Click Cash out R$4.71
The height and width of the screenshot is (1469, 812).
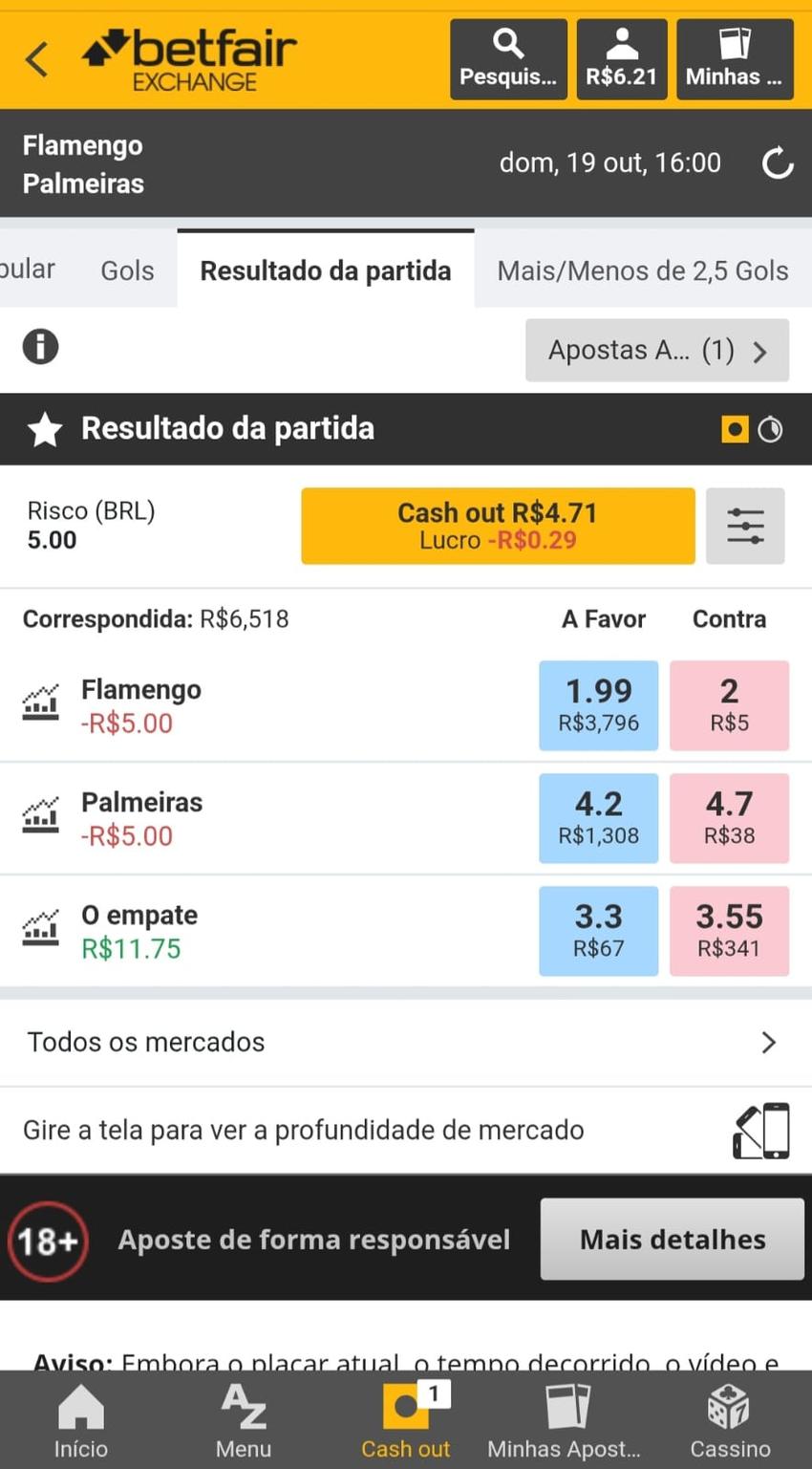[x=497, y=525]
